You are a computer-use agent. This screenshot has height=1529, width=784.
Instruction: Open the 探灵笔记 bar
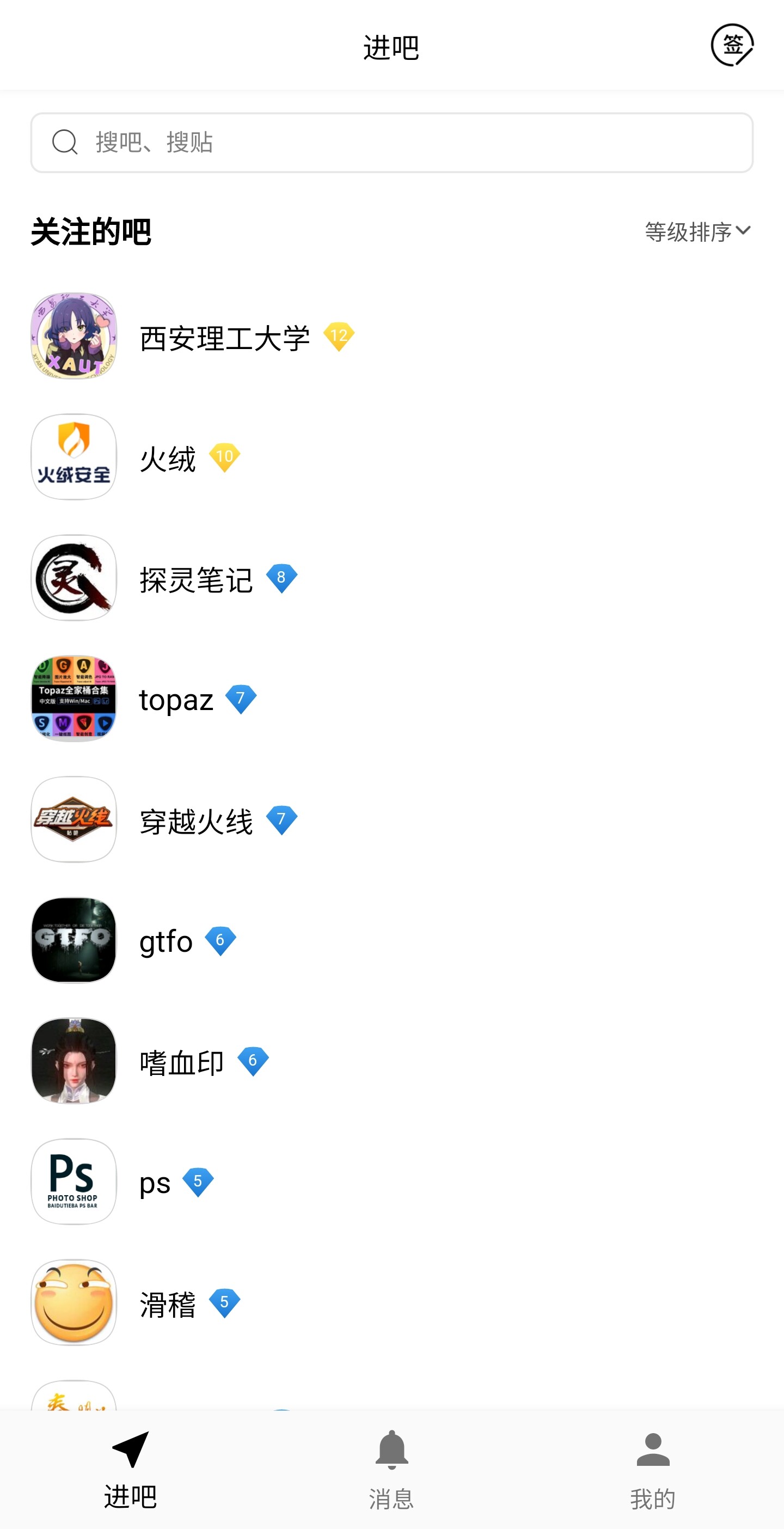click(196, 580)
